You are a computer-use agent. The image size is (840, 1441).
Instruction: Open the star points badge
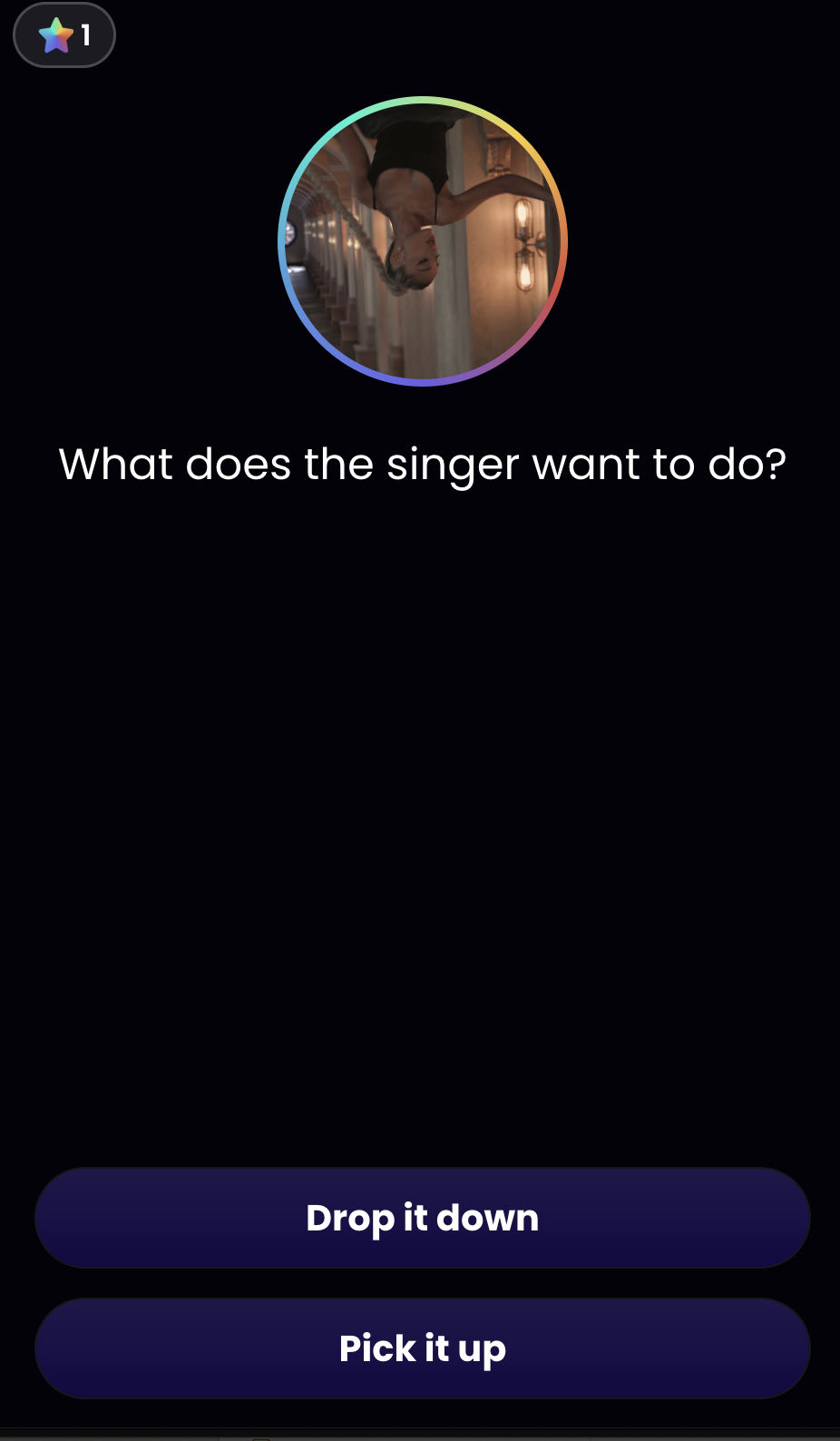point(64,35)
